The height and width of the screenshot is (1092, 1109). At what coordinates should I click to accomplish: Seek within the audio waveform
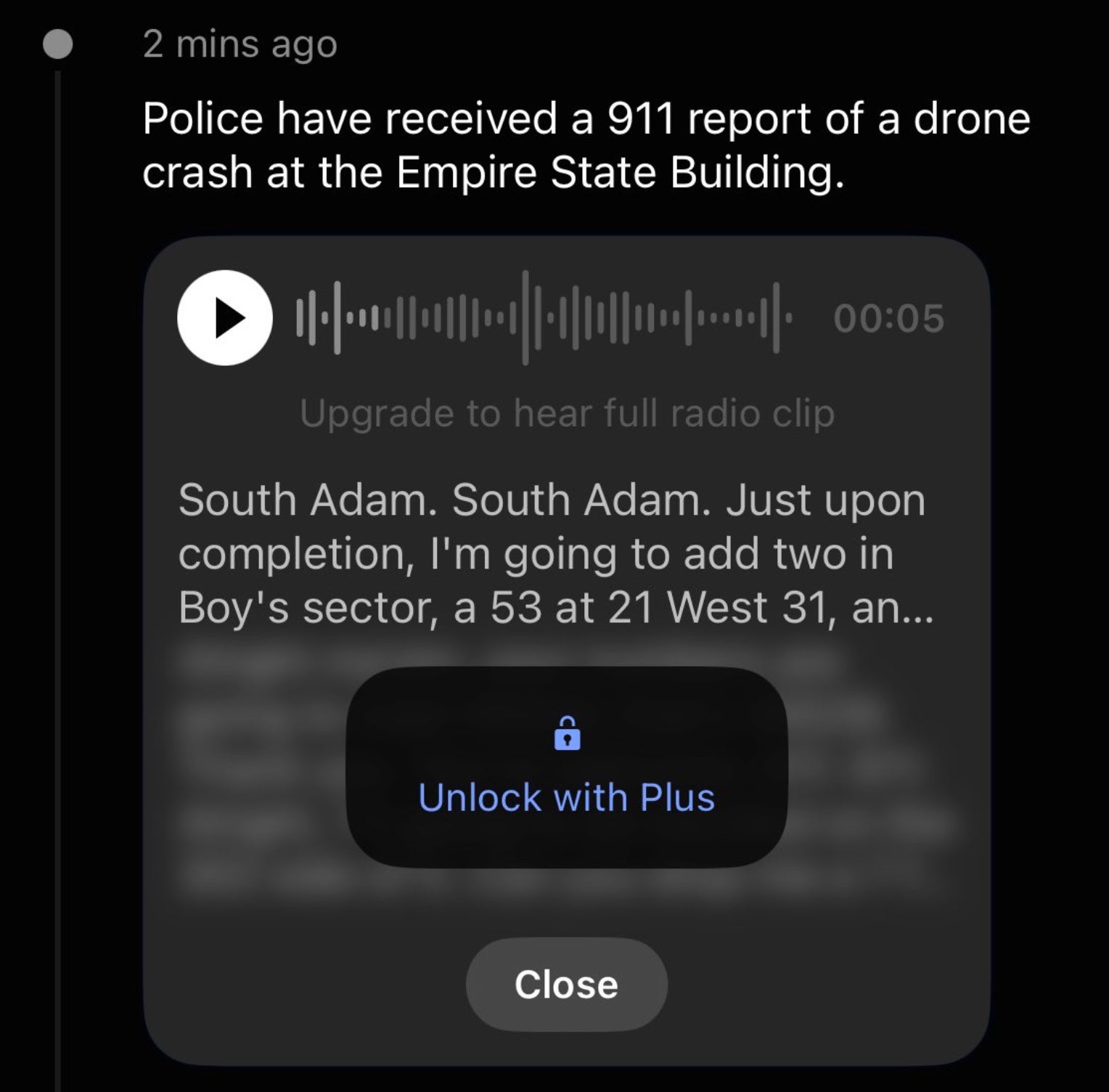543,318
